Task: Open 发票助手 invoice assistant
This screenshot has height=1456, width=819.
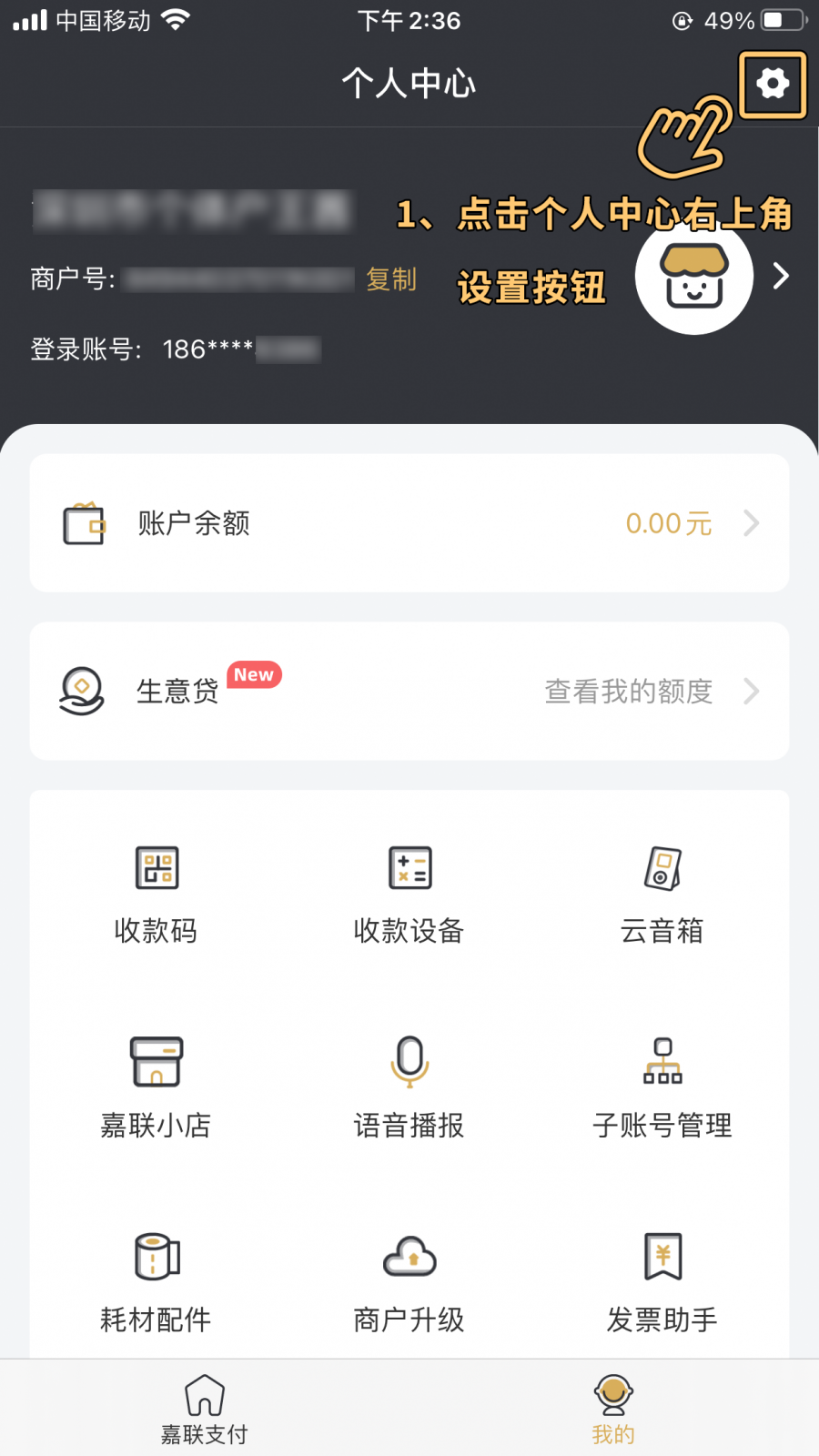Action: 662,1281
